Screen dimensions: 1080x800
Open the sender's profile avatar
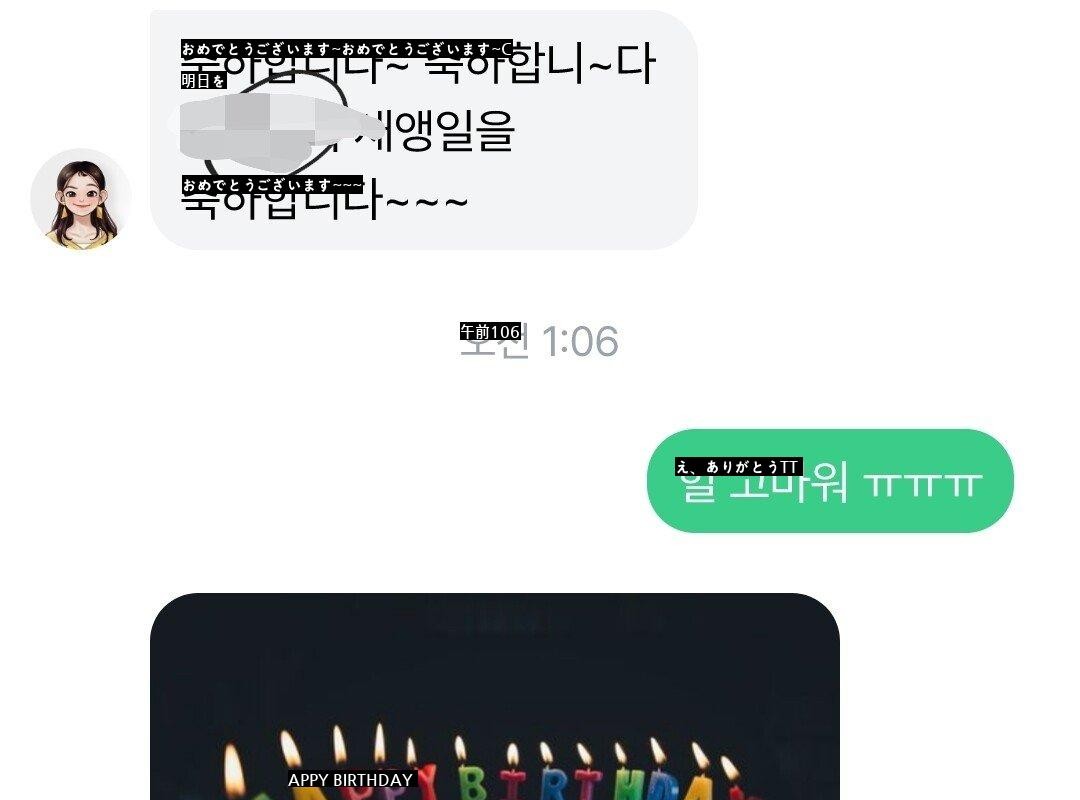coord(80,199)
